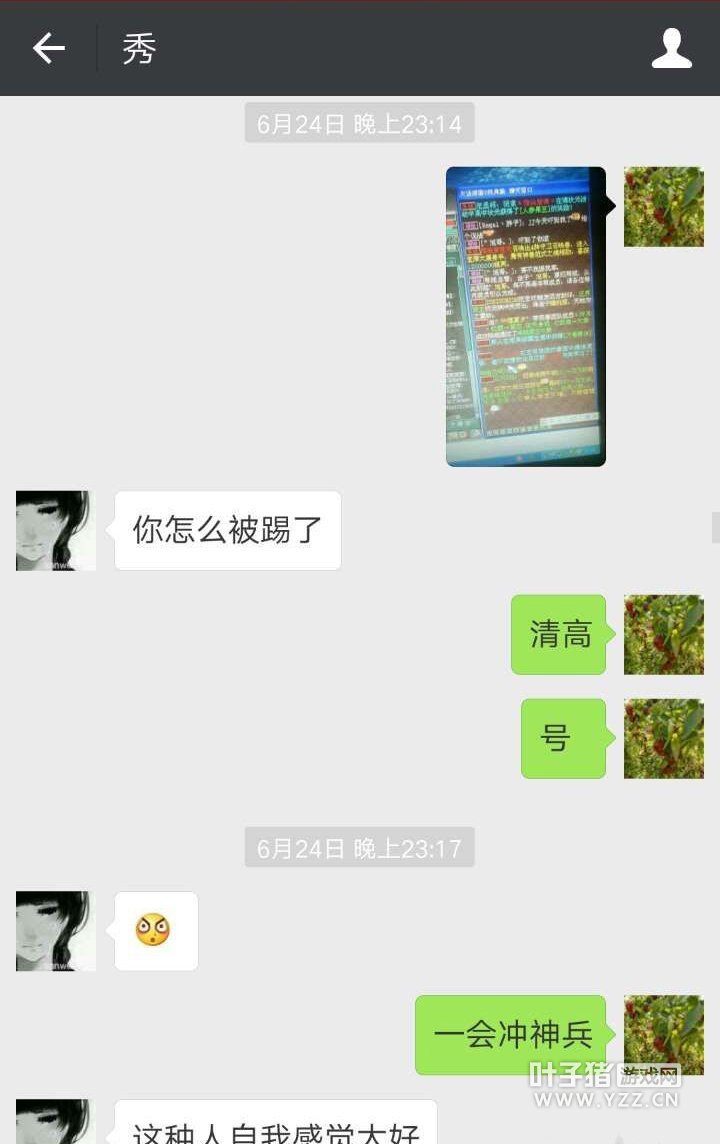720x1144 pixels.
Task: Tap the contact's avatar beside 你怎么被踢了
Action: (x=56, y=531)
